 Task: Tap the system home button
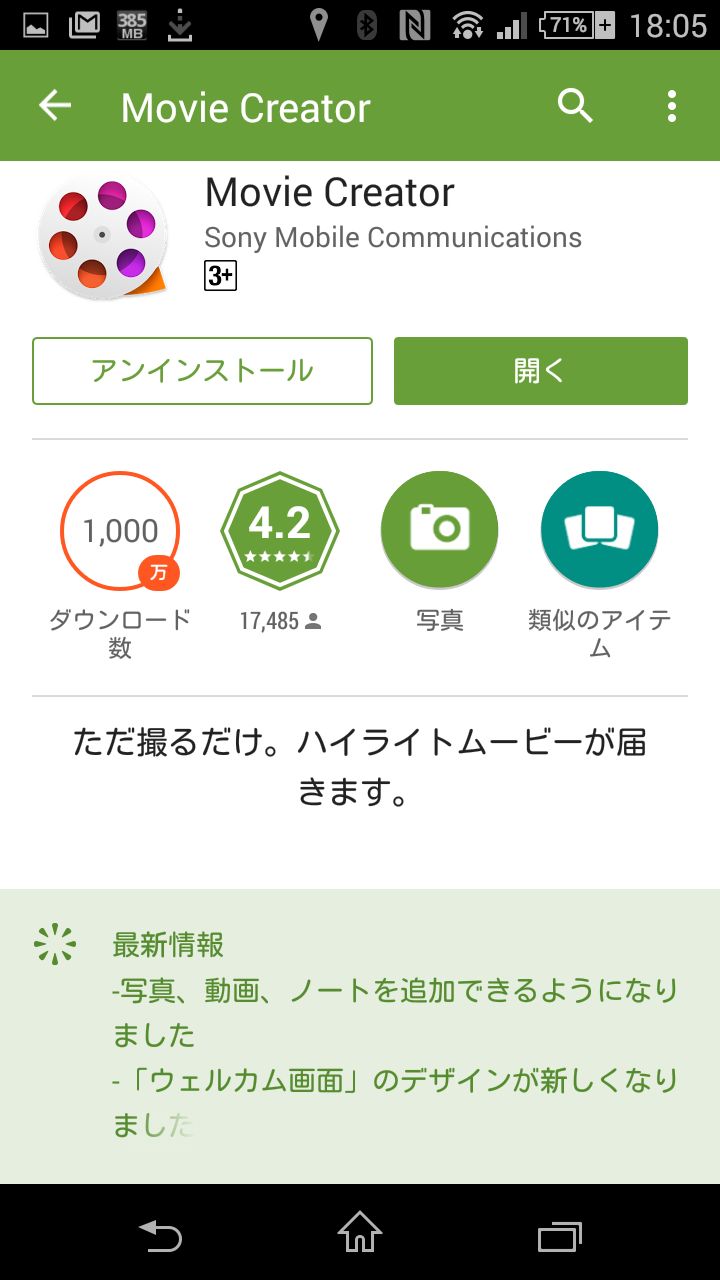[360, 1233]
